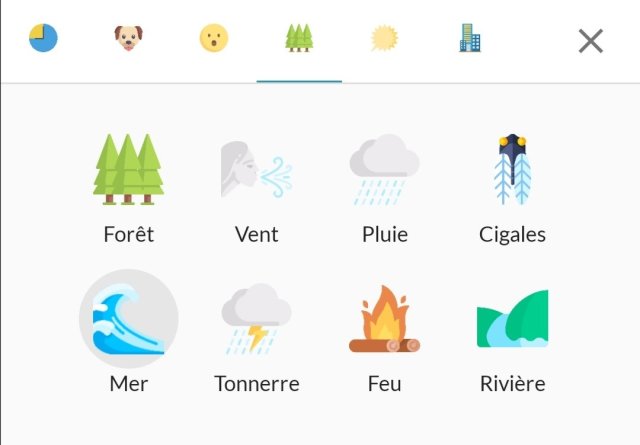Switch to the surprised face category tab
The width and height of the screenshot is (640, 445).
(213, 39)
